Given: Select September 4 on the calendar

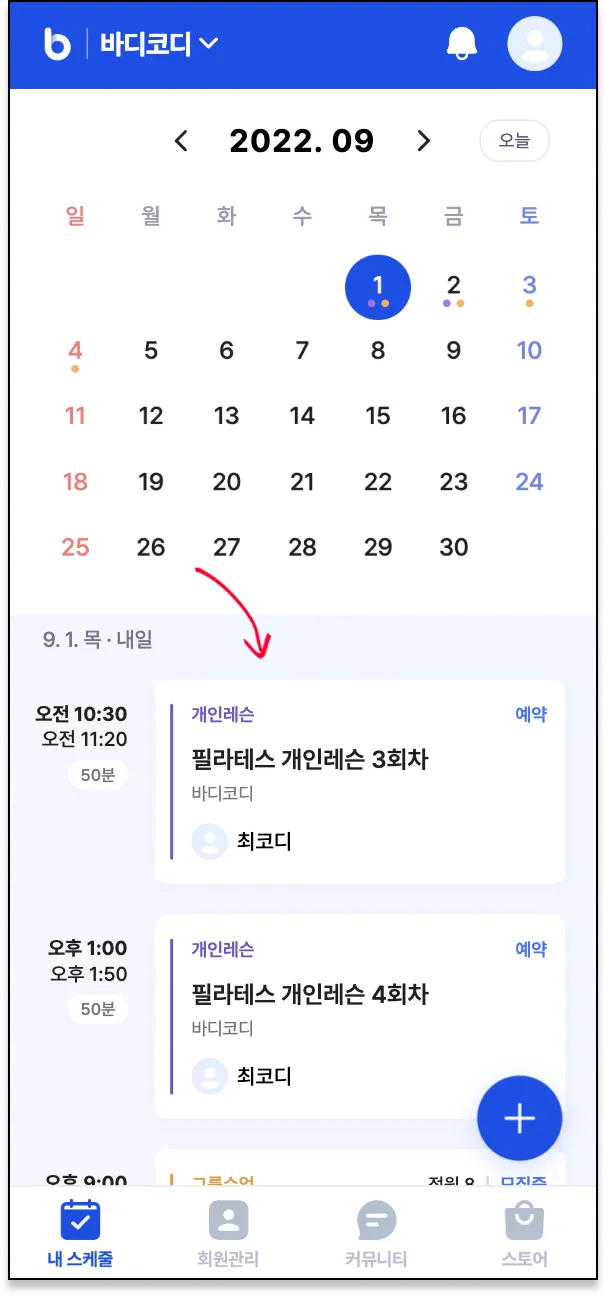Looking at the screenshot, I should (75, 353).
